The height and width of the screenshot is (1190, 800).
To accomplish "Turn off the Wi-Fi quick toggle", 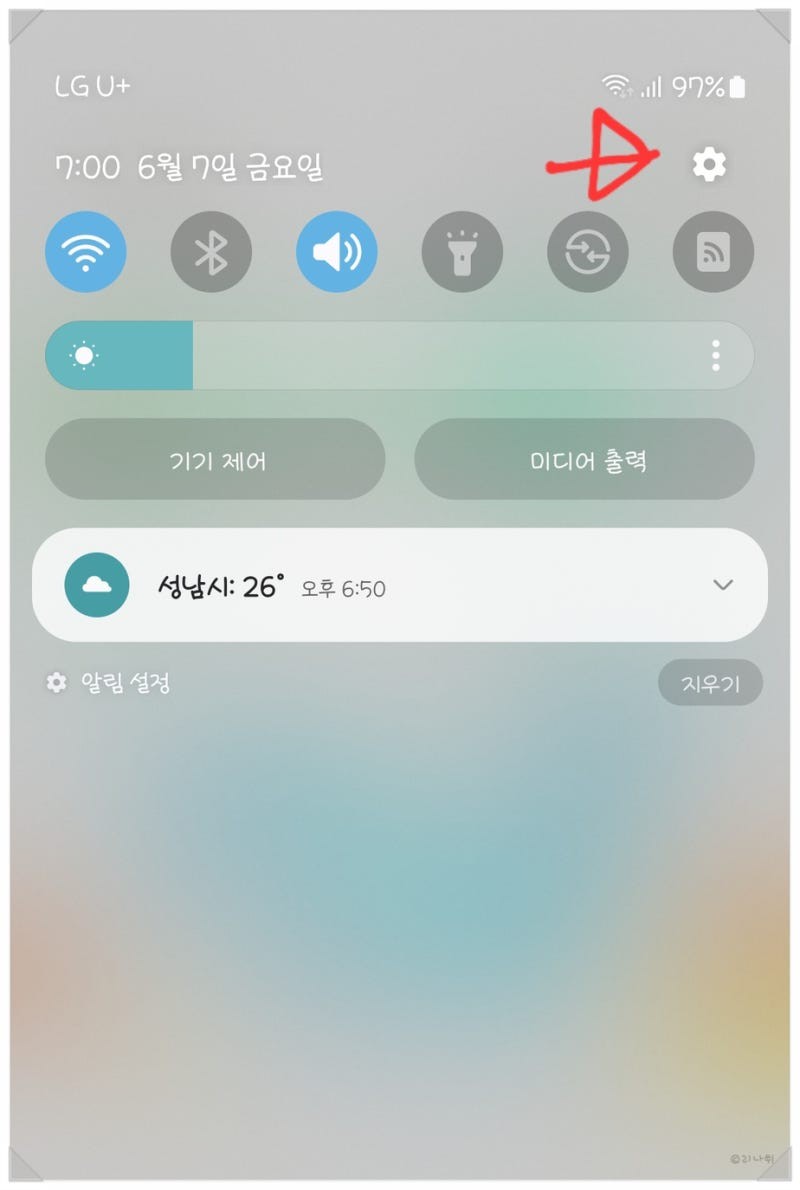I will pos(86,251).
